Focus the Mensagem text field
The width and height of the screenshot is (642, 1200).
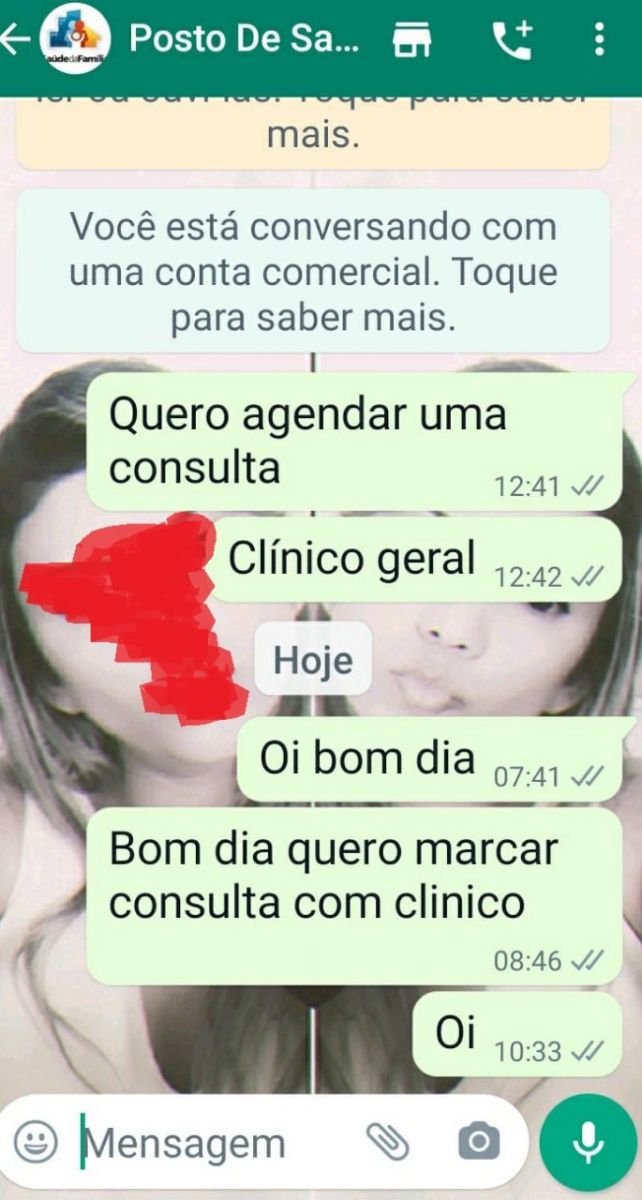pyautogui.click(x=210, y=1142)
